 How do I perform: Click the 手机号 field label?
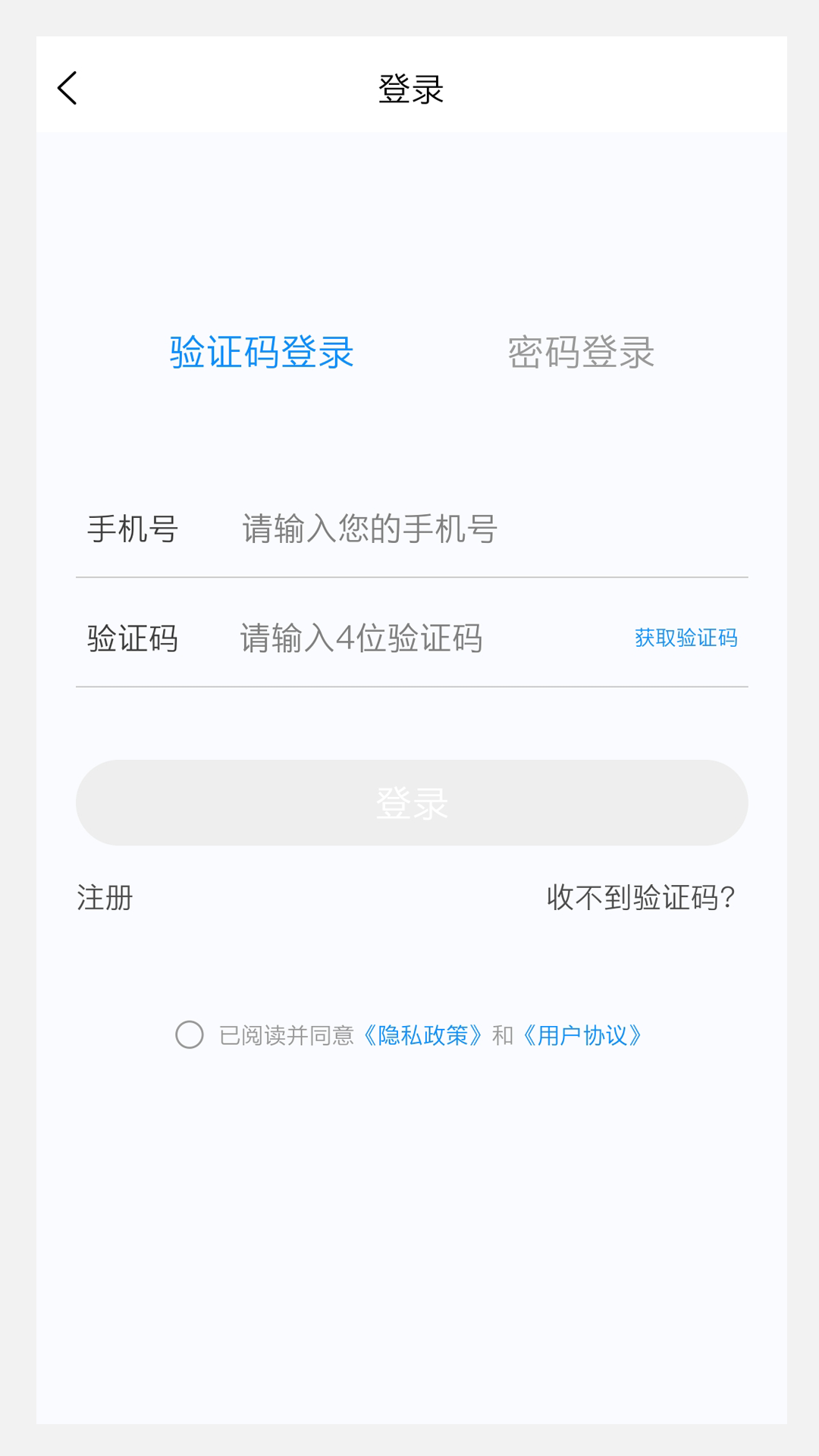tap(132, 529)
